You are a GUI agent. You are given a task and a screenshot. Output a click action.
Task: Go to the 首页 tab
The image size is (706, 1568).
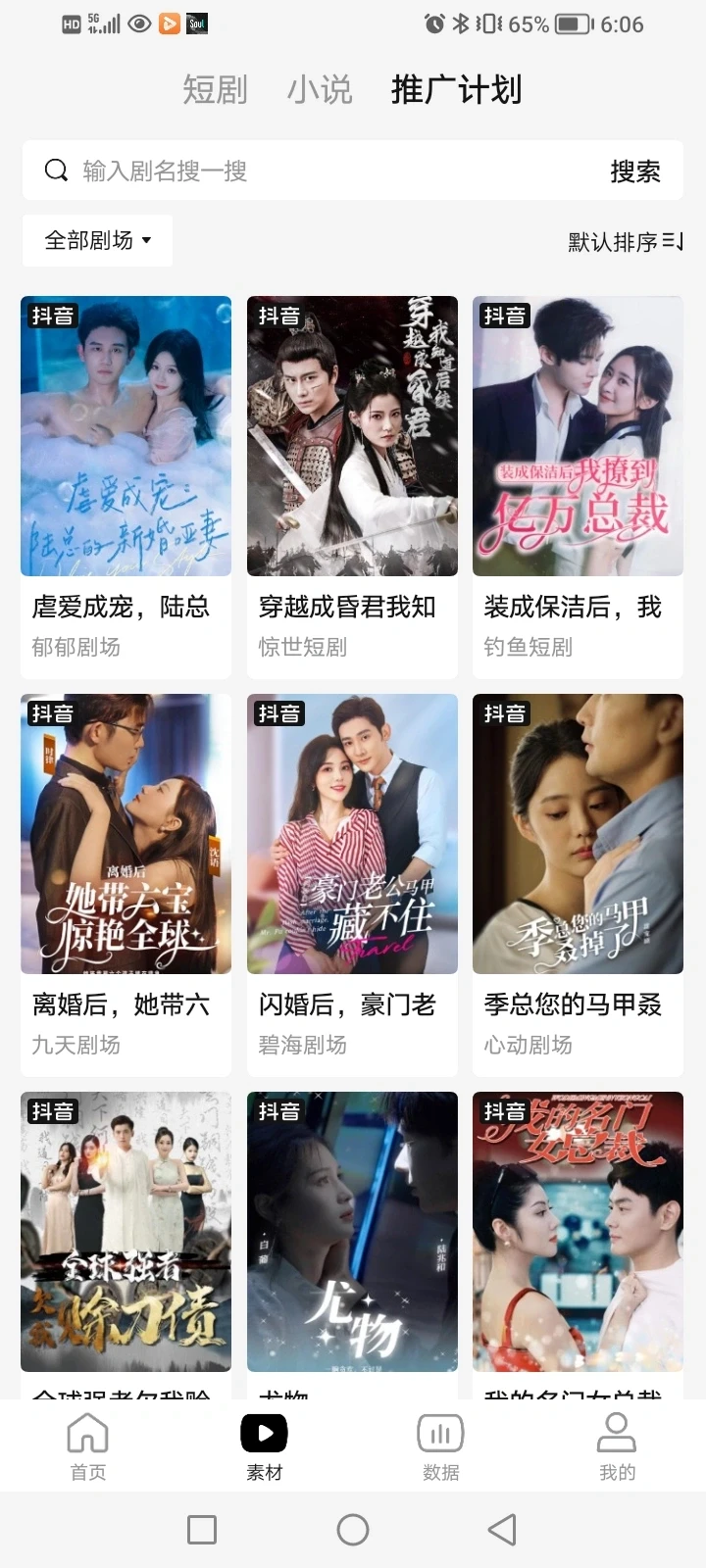[x=88, y=1445]
